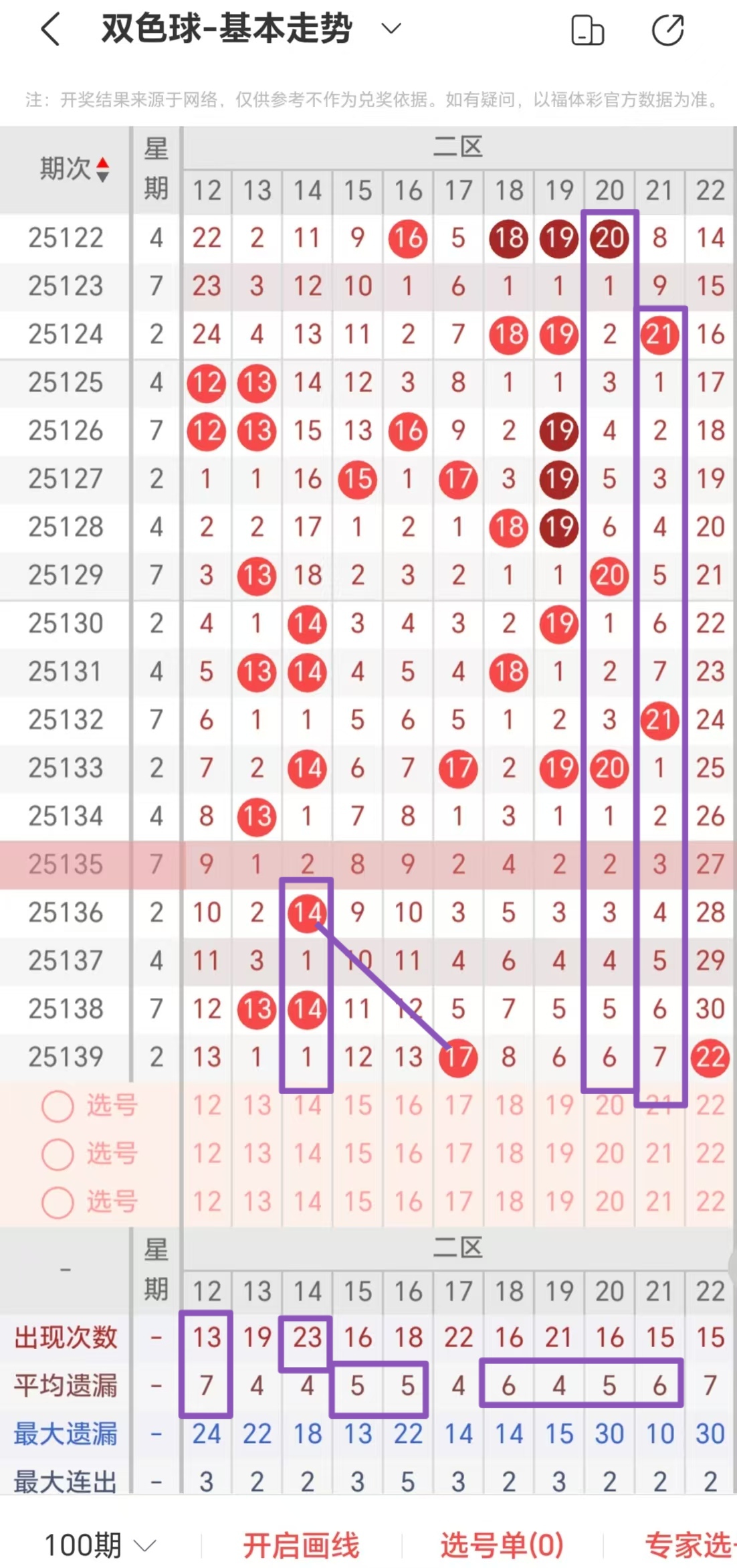Image resolution: width=737 pixels, height=1568 pixels.
Task: Switch to 选号单(0) at the bottom
Action: point(500,1544)
